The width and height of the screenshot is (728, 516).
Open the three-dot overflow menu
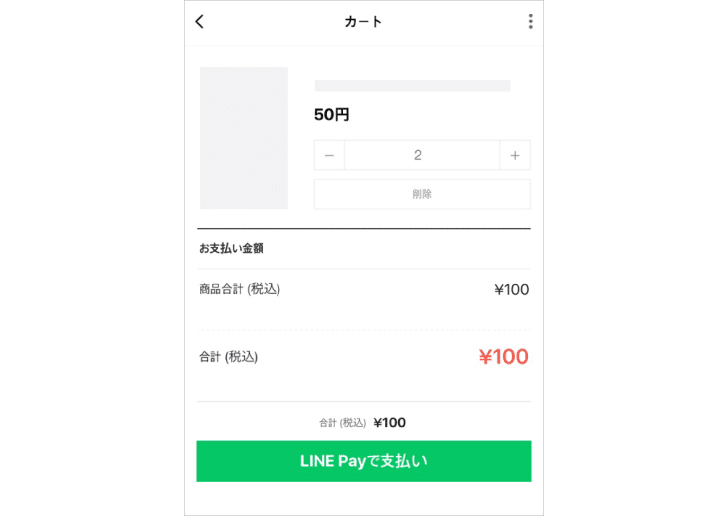tap(530, 22)
